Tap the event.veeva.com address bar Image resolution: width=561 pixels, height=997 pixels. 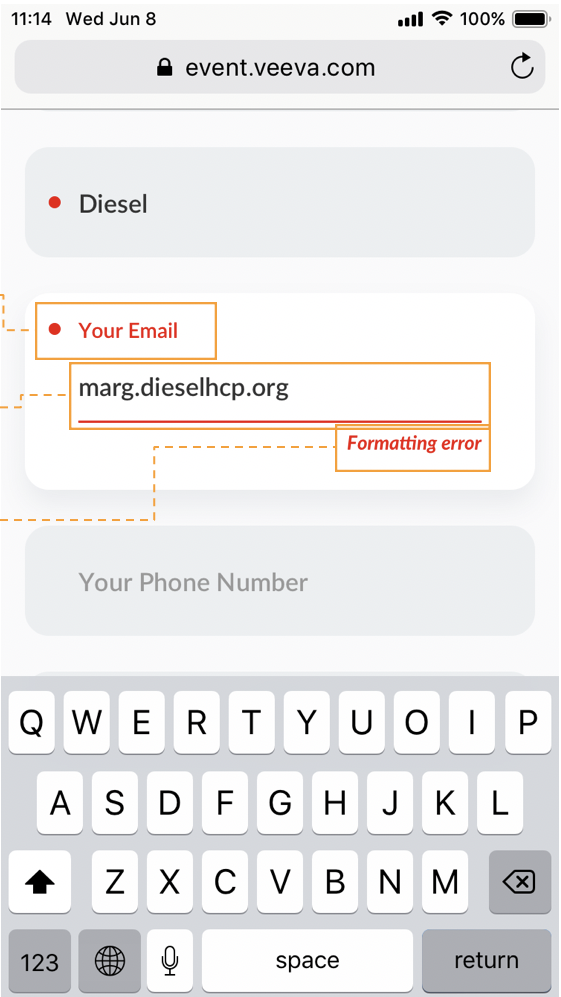click(280, 67)
